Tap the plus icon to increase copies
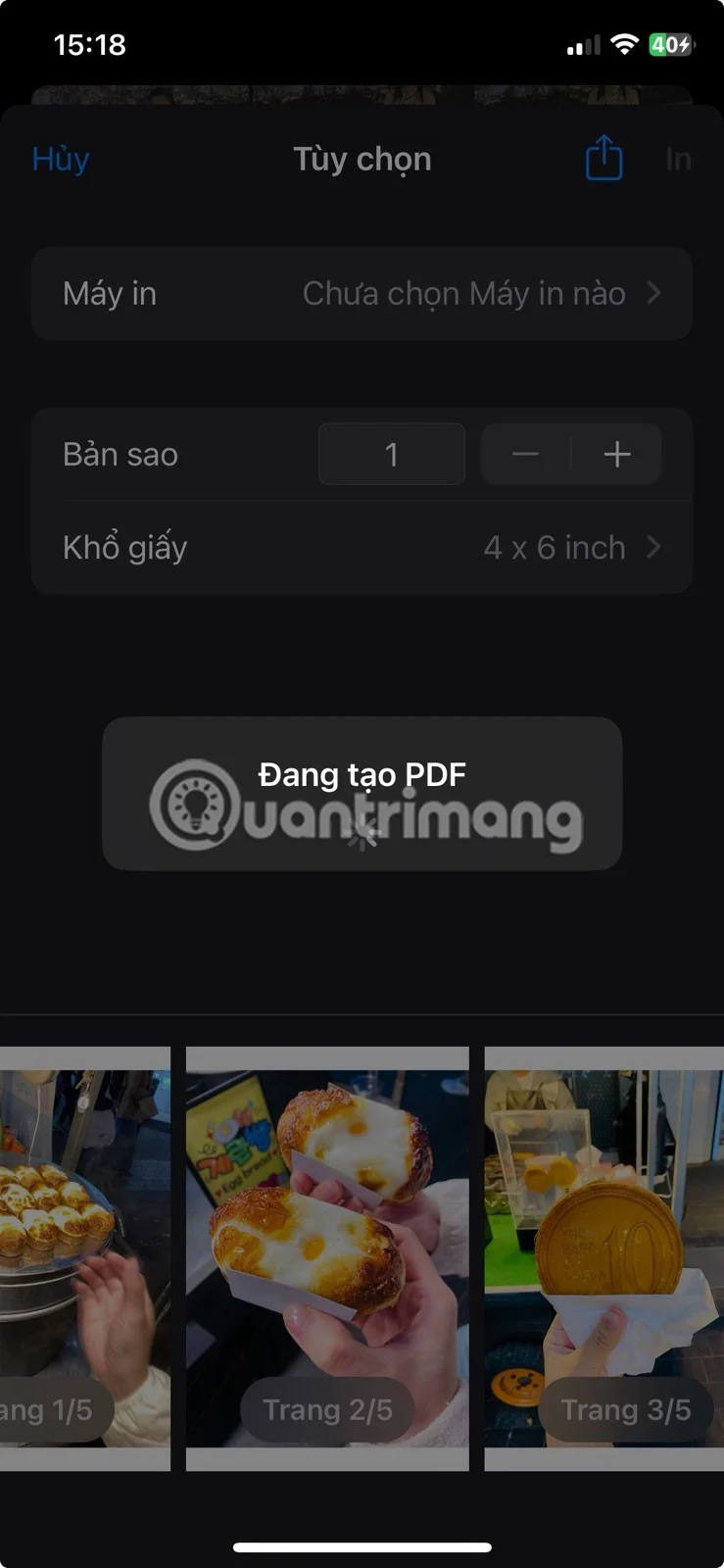The image size is (724, 1568). (617, 454)
